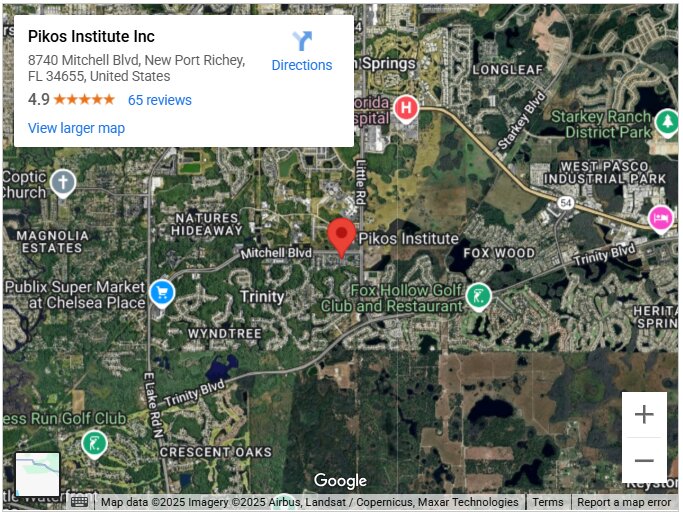Open directions to Pikos Institute

[301, 51]
